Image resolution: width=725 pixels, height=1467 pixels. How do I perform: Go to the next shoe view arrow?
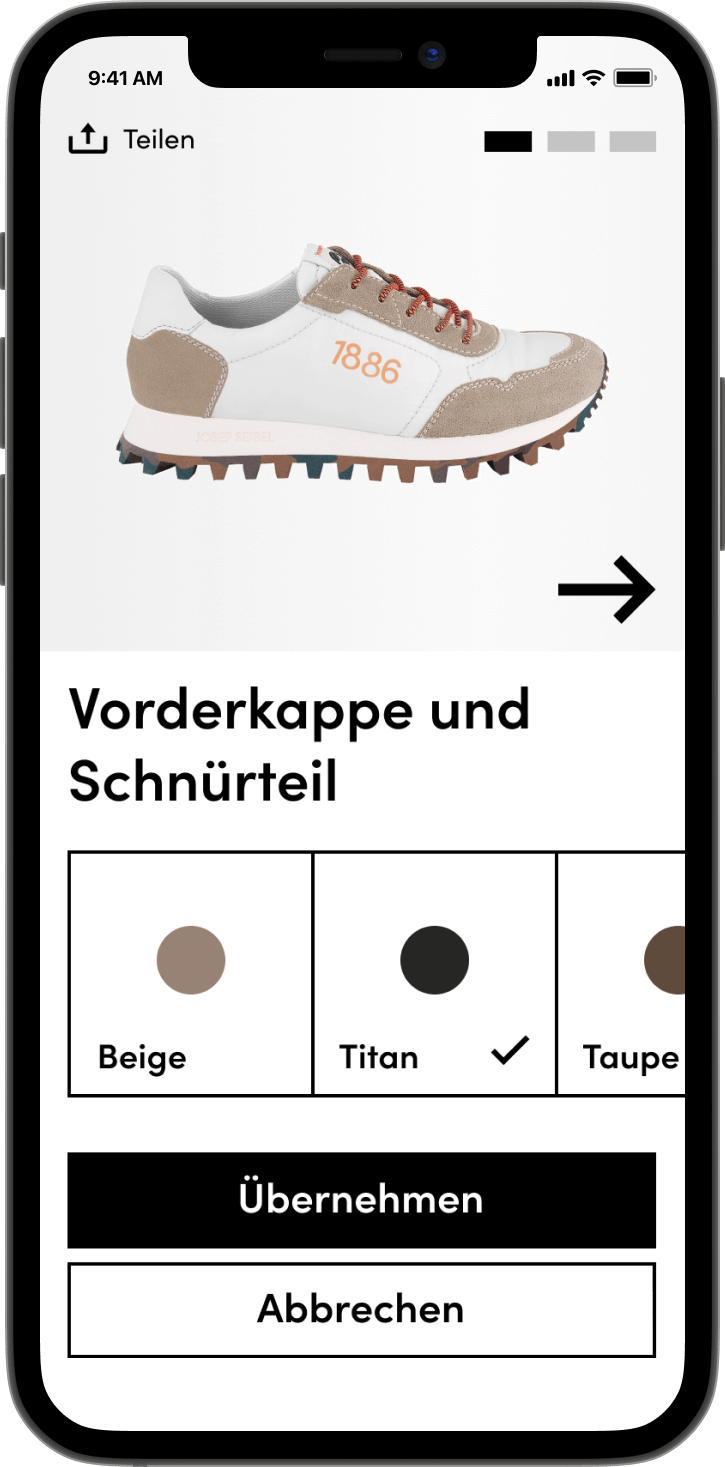click(x=606, y=590)
